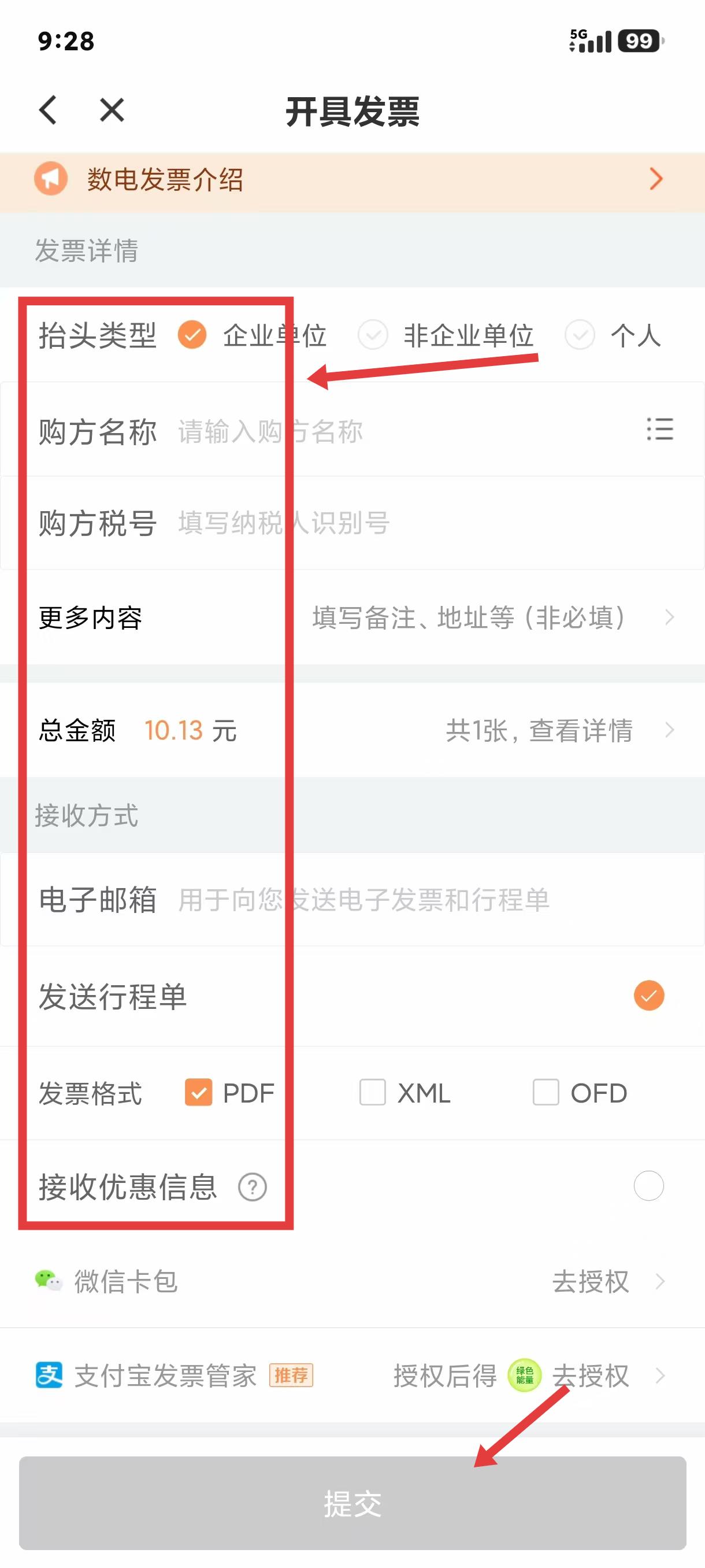Go back using the left arrow
Screen dimensions: 705x1568
[x=48, y=110]
